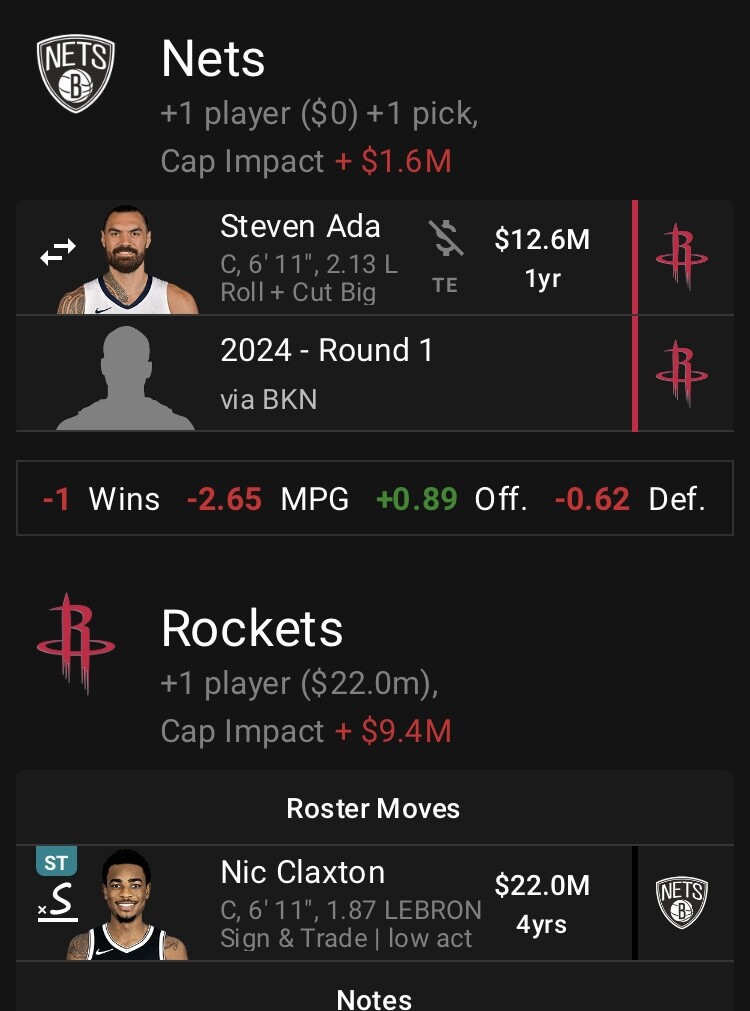The image size is (750, 1011).
Task: Open the 2024 Round 1 pick row
Action: tap(326, 374)
